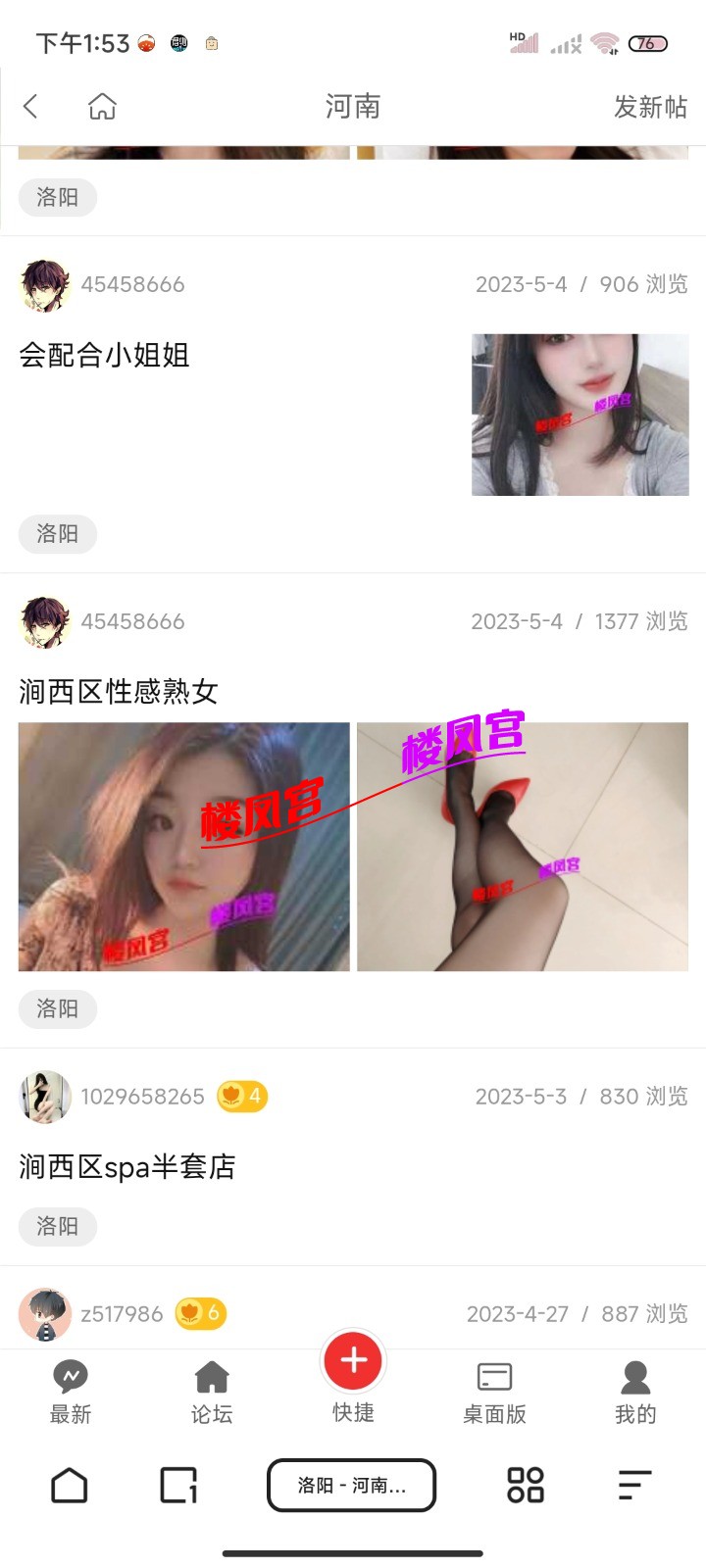Tap the 洛阳 - 河南 address bar
The height and width of the screenshot is (1568, 706).
point(351,1485)
